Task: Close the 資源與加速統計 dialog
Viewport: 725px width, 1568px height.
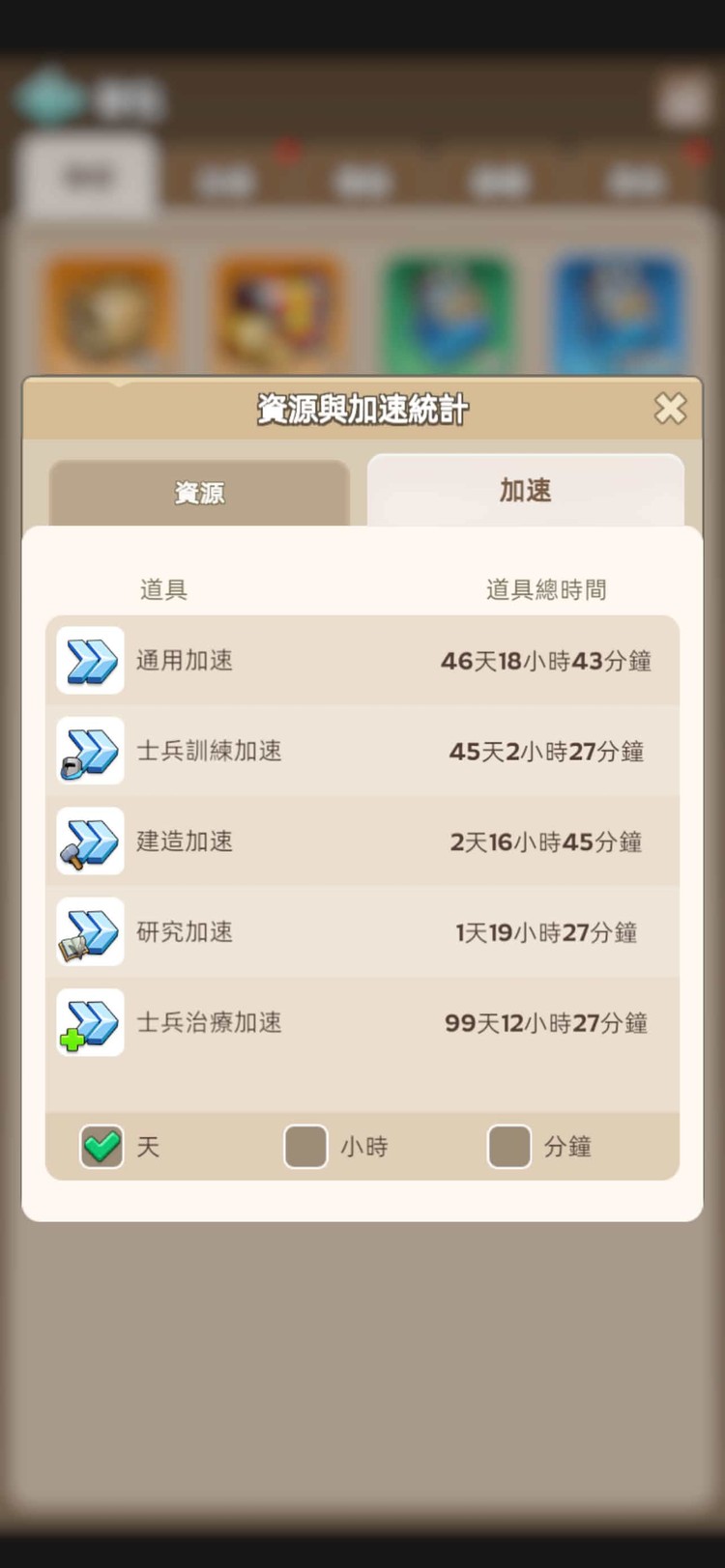Action: click(x=670, y=408)
